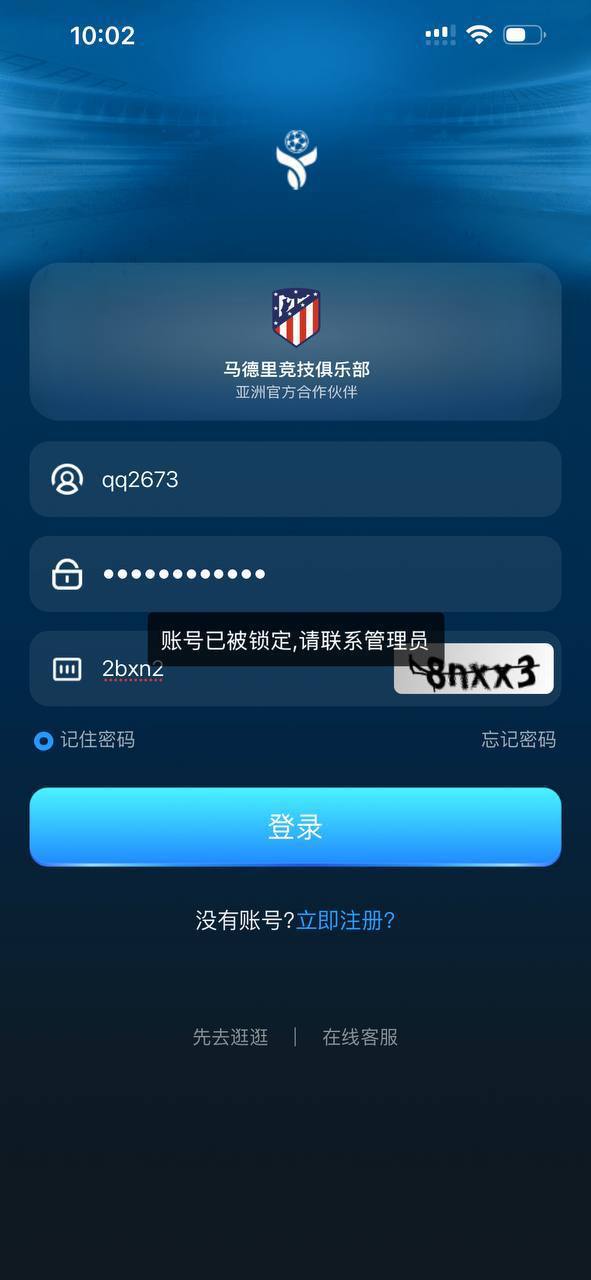The width and height of the screenshot is (591, 1280).
Task: Tap the 登录 login button
Action: tap(295, 827)
